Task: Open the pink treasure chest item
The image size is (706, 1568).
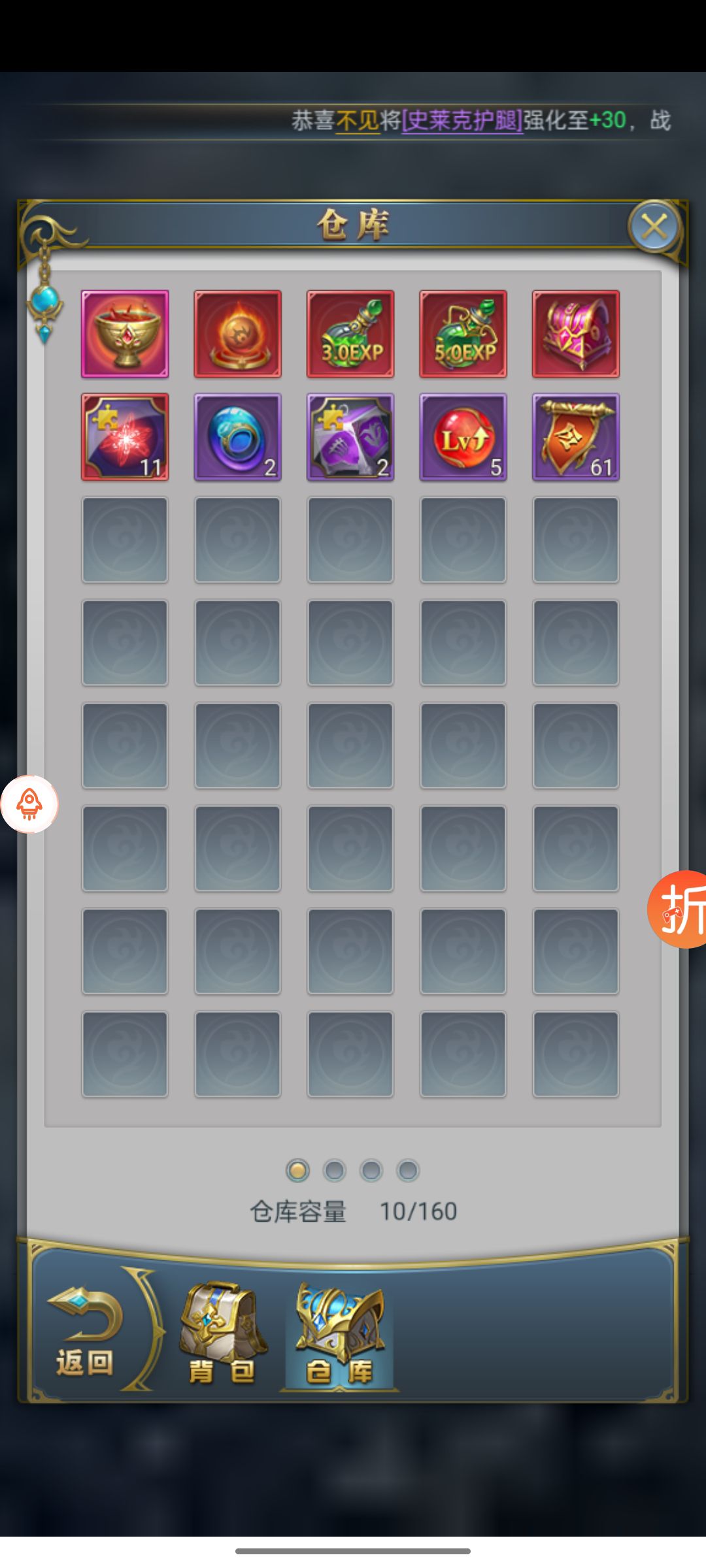Action: pos(575,334)
